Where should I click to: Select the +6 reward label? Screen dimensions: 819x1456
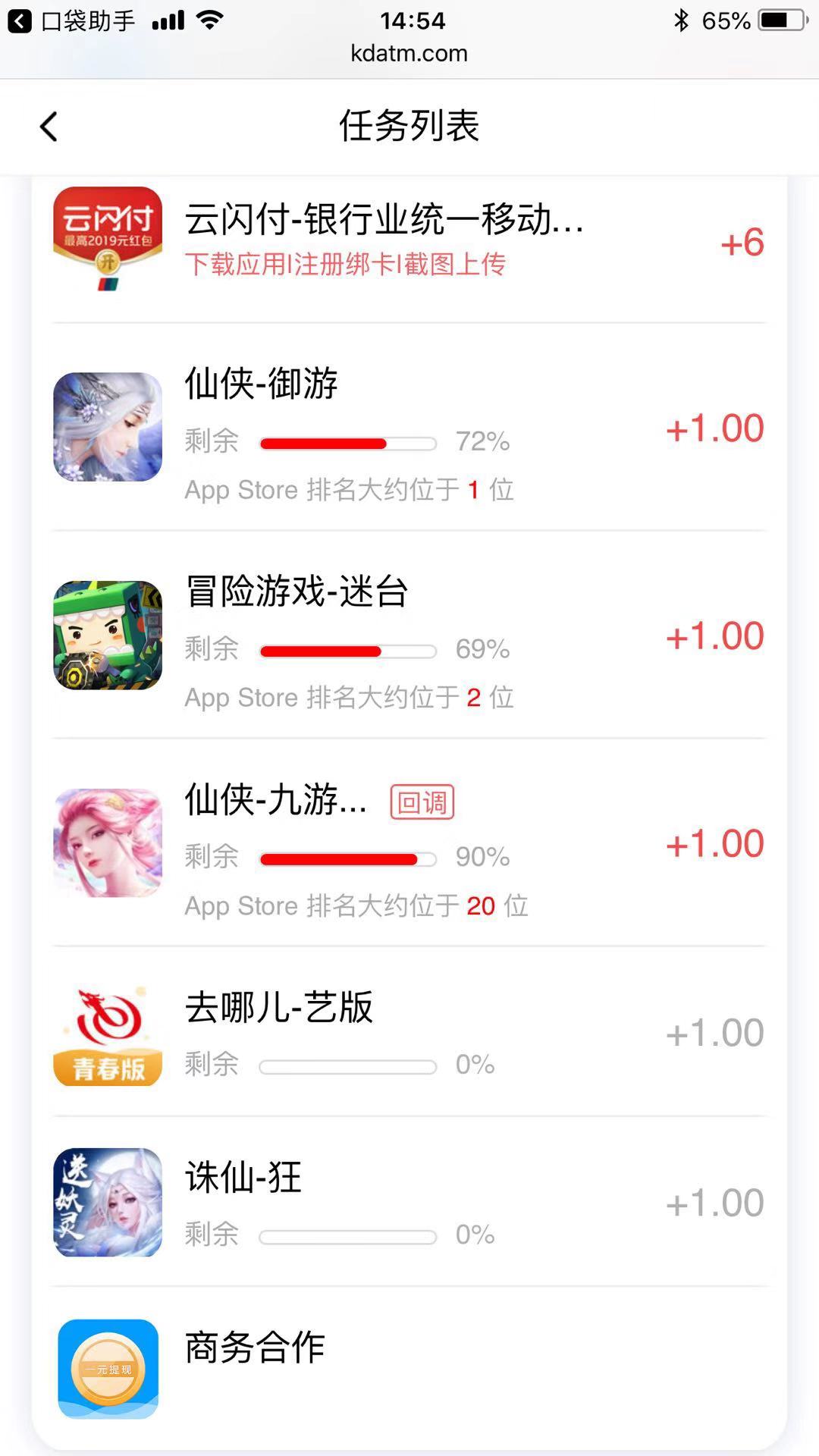tap(742, 243)
